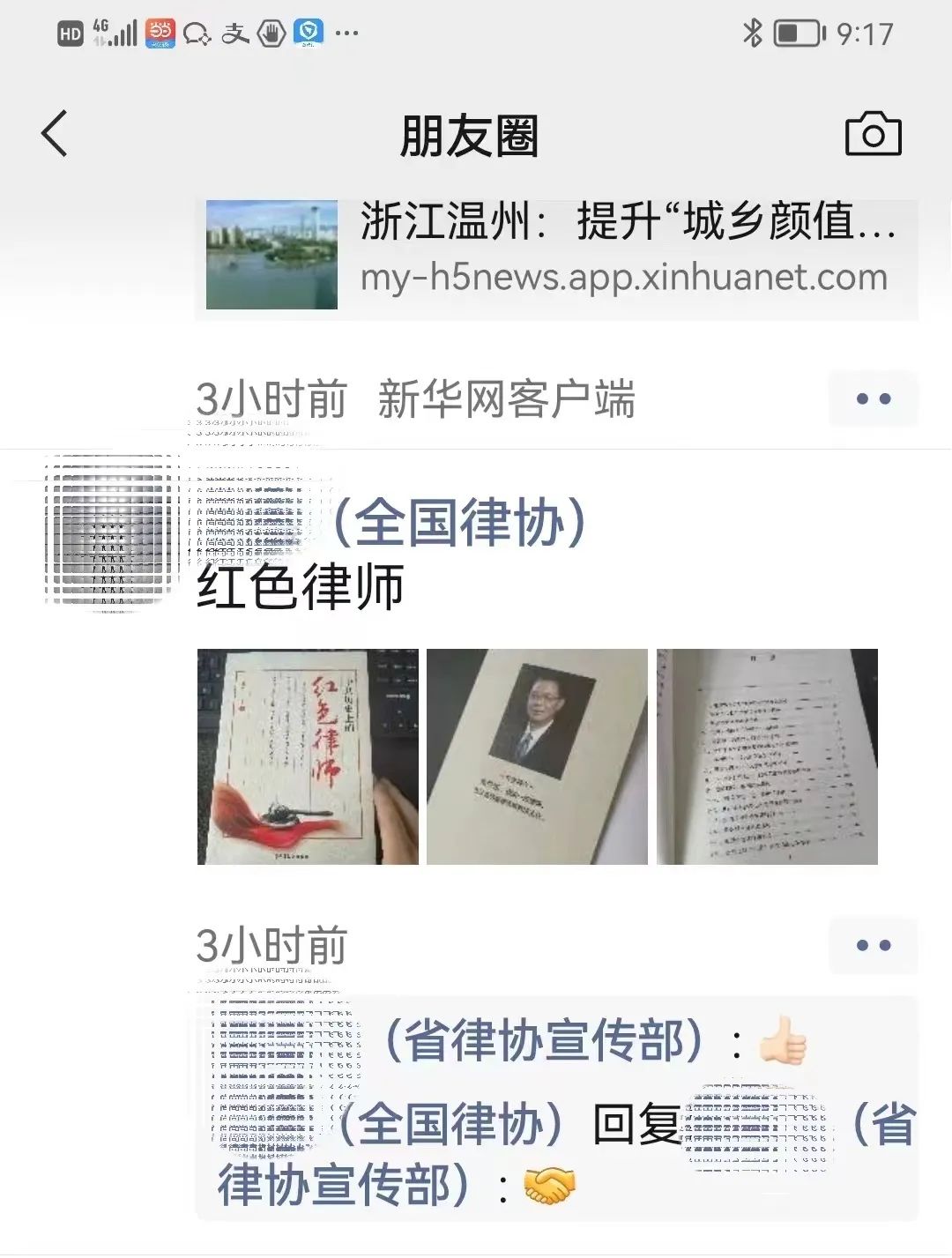View the photo of the author portrait page
952x1258 pixels.
(537, 756)
